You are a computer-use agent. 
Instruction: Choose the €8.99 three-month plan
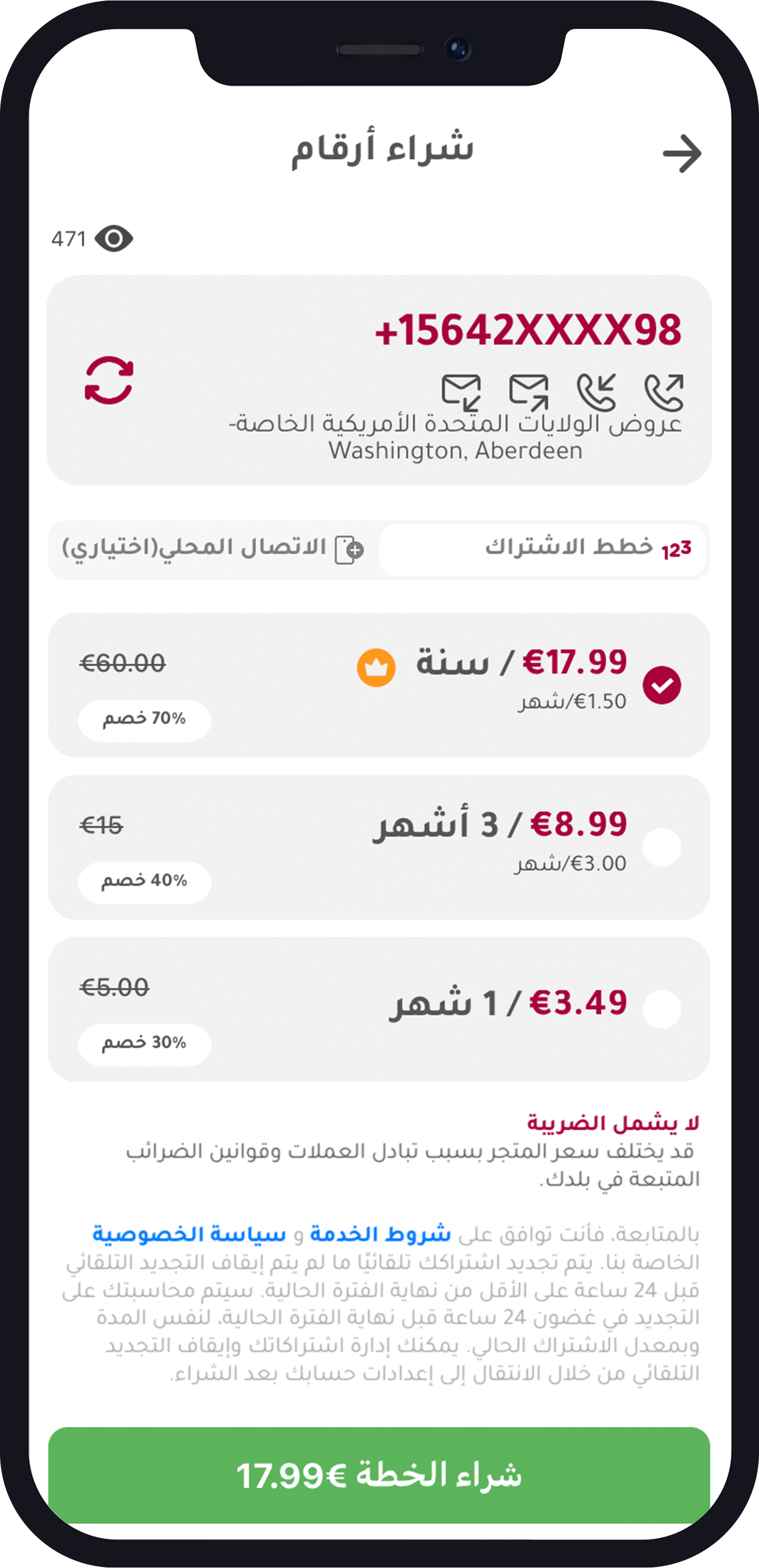[661, 847]
